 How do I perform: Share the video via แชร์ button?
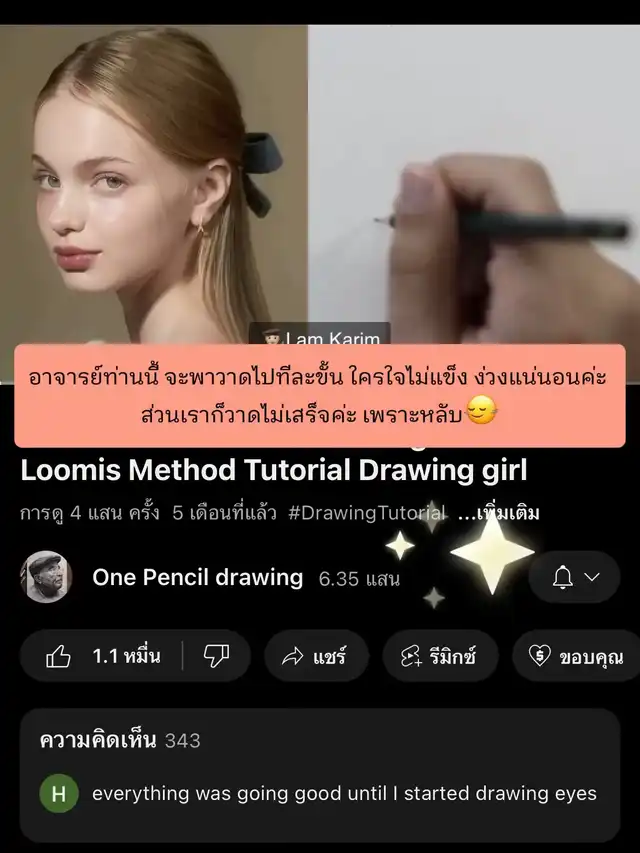click(315, 656)
